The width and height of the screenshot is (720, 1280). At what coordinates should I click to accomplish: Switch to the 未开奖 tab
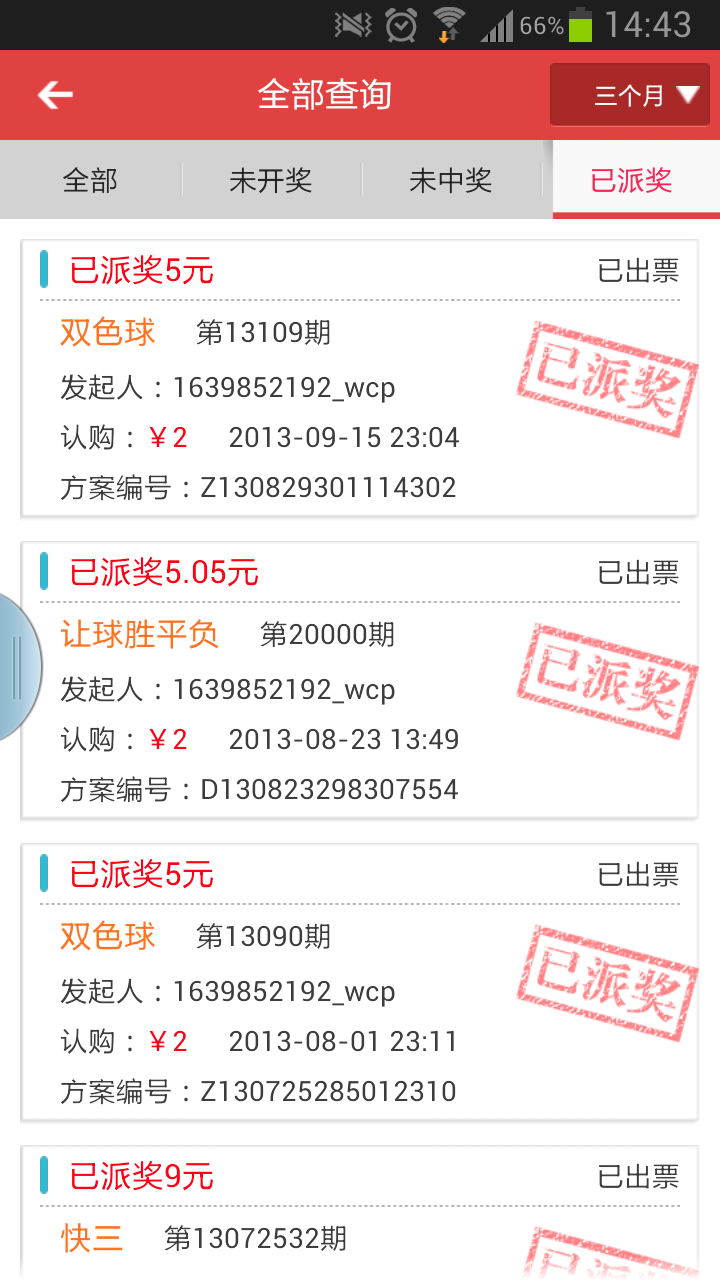click(x=271, y=181)
